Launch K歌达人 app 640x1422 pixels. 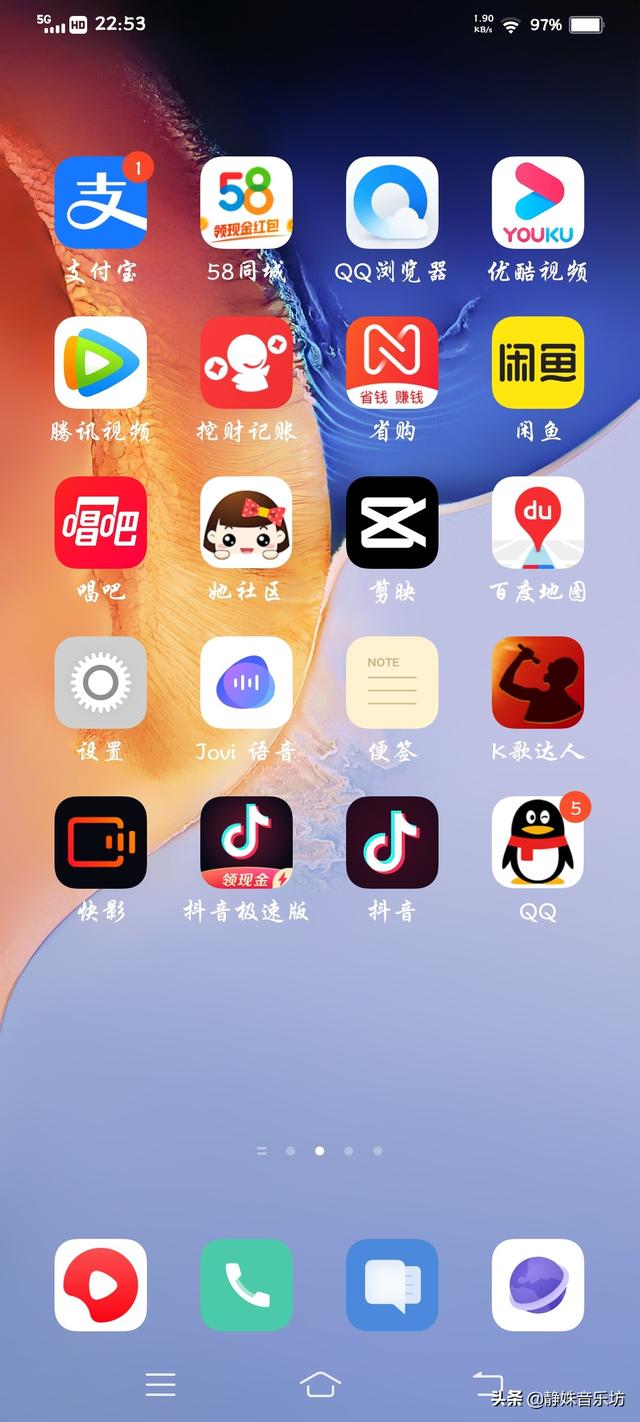tap(538, 682)
